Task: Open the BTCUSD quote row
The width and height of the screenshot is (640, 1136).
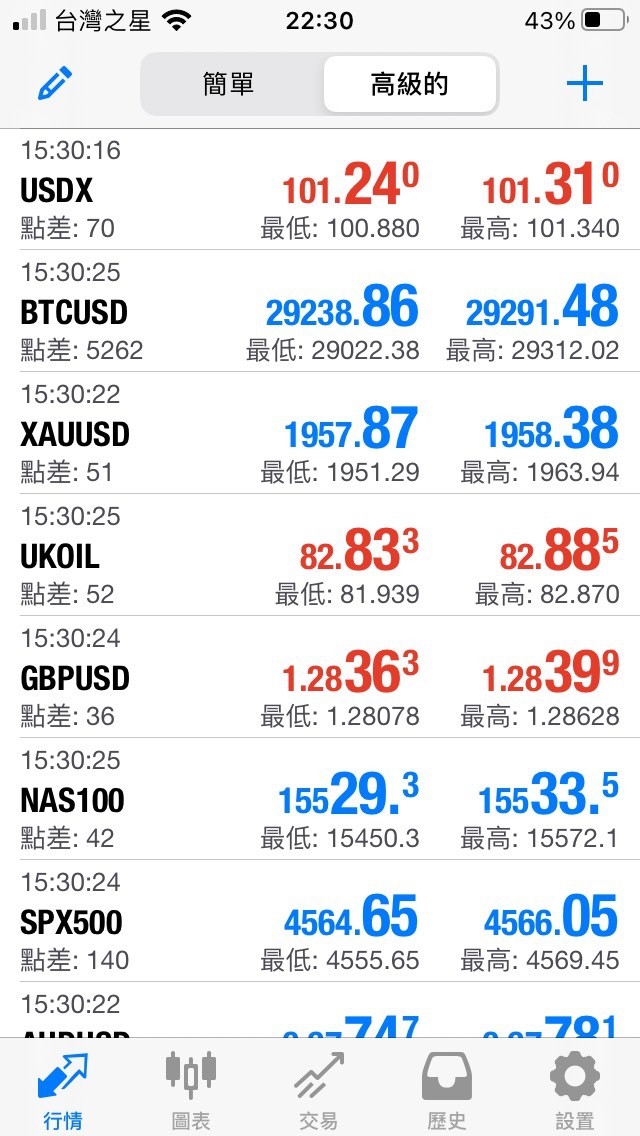Action: (320, 312)
